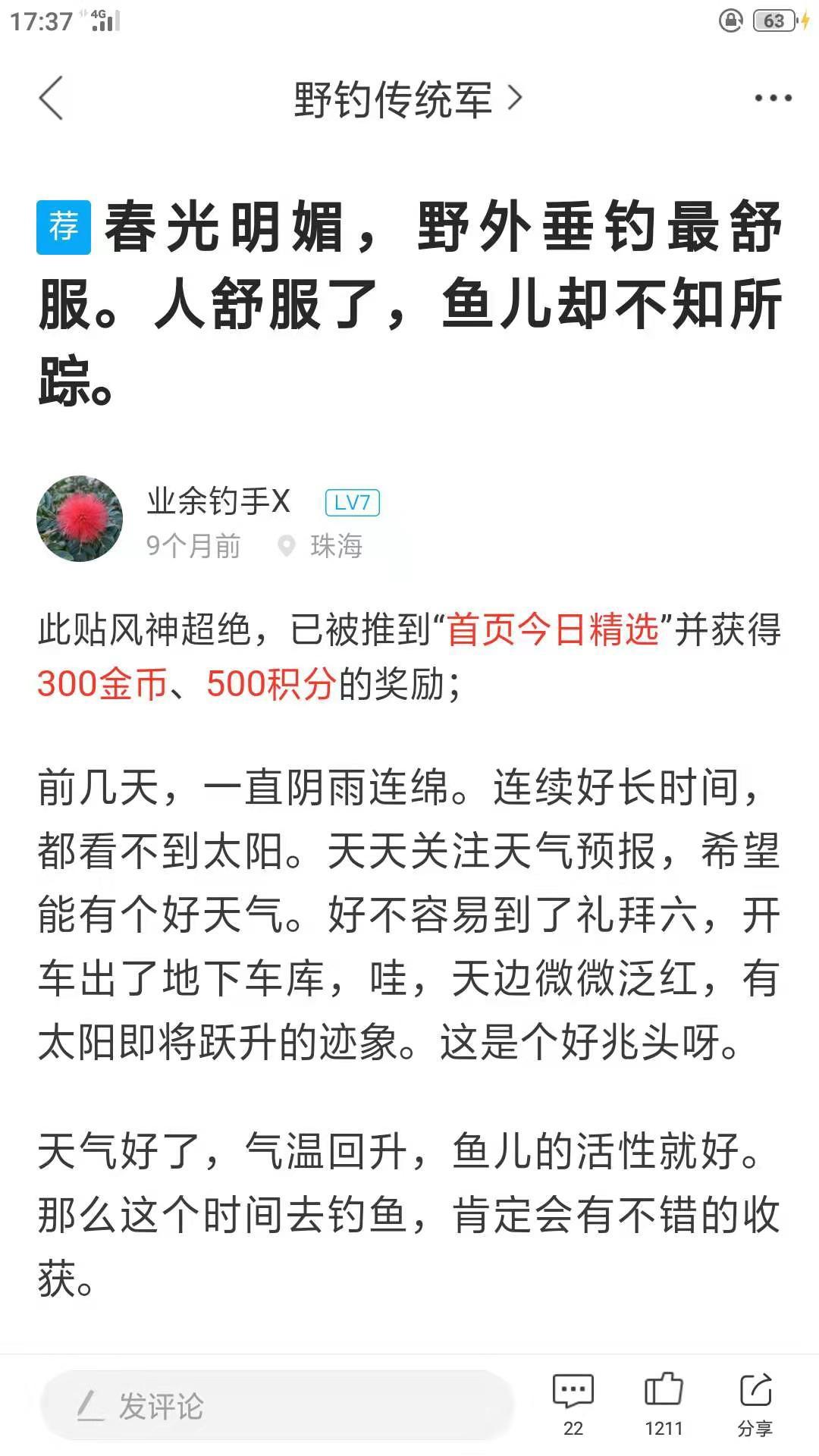The image size is (819, 1456).
Task: Open the 野钓传统军 group page
Action: point(407,99)
